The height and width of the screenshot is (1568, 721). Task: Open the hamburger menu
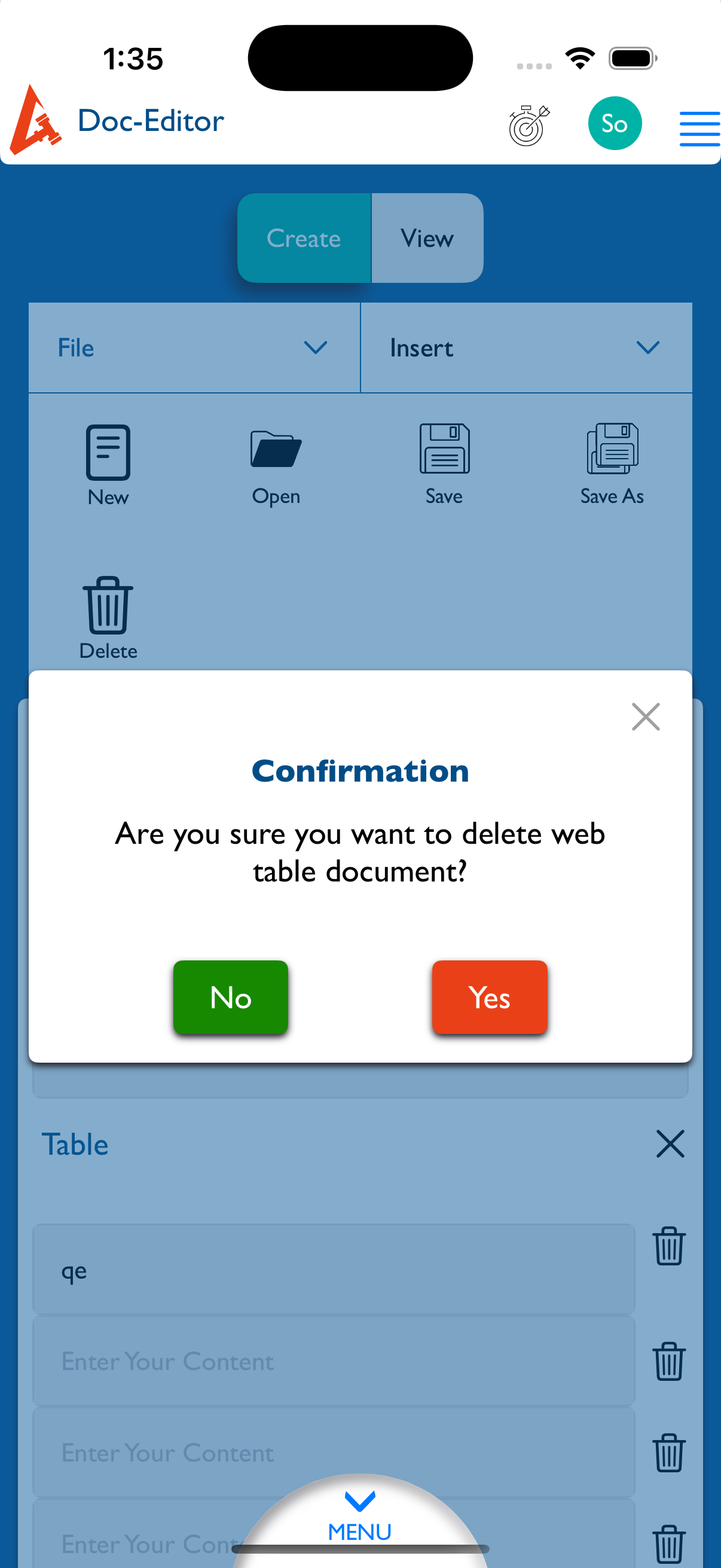pos(699,129)
